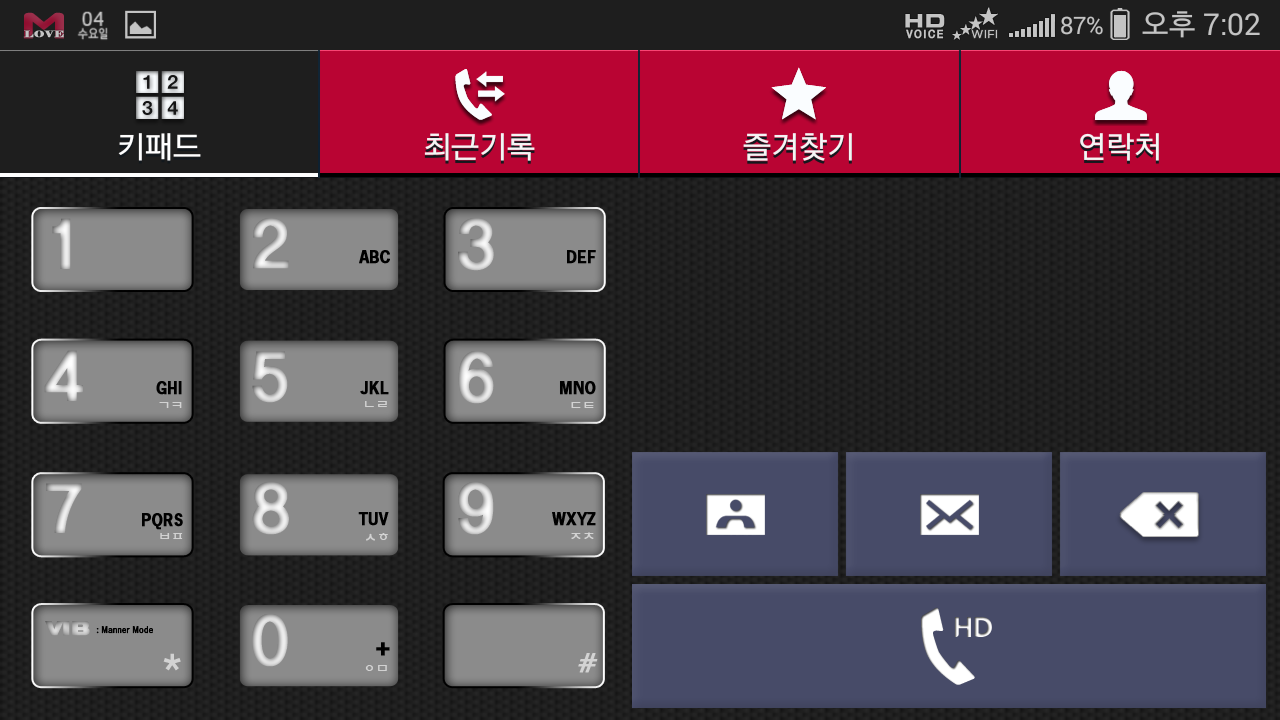Tap the 8 TUV key

point(319,514)
